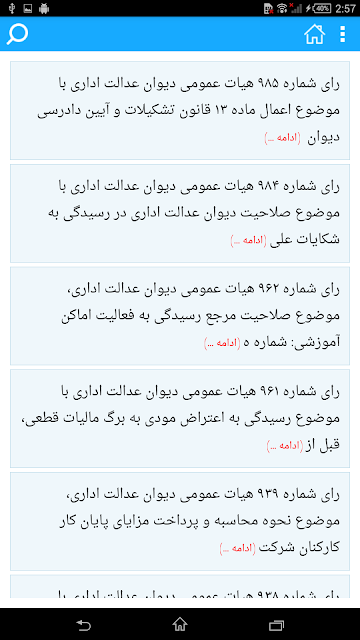
Task: Open ruling number ۹۳۹ card
Action: (x=180, y=521)
